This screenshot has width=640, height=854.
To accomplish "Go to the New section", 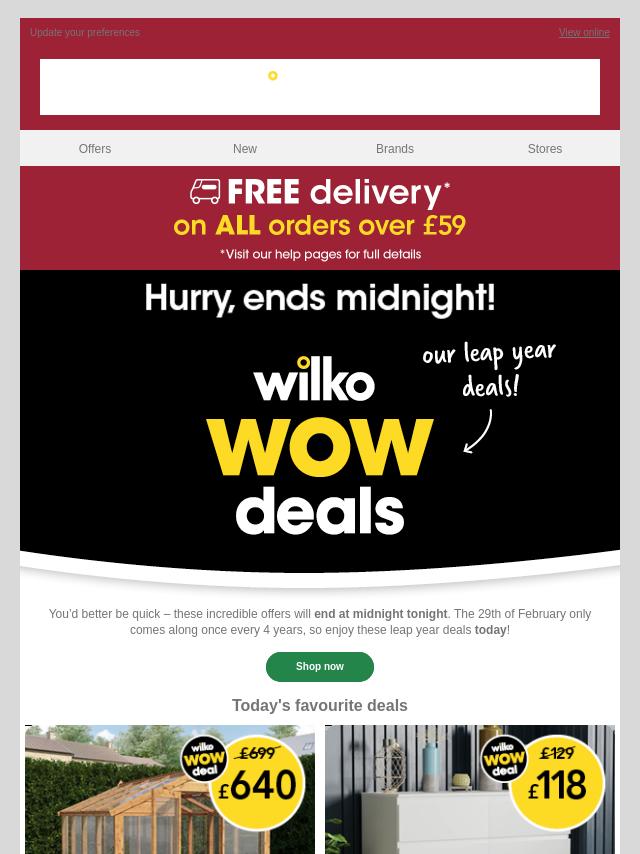I will (245, 149).
